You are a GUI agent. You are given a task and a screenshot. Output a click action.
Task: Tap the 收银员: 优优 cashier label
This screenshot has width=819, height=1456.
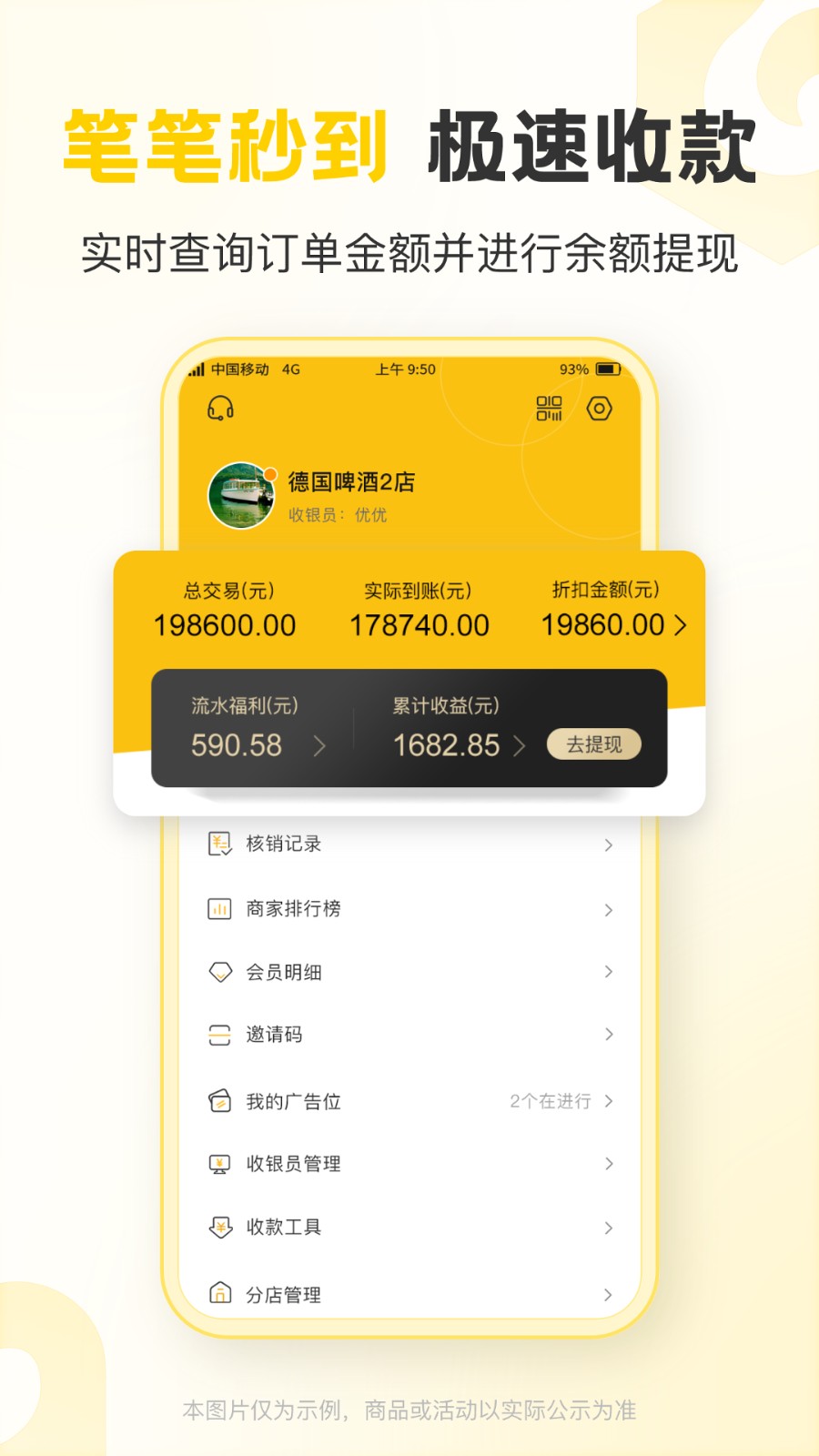[339, 514]
